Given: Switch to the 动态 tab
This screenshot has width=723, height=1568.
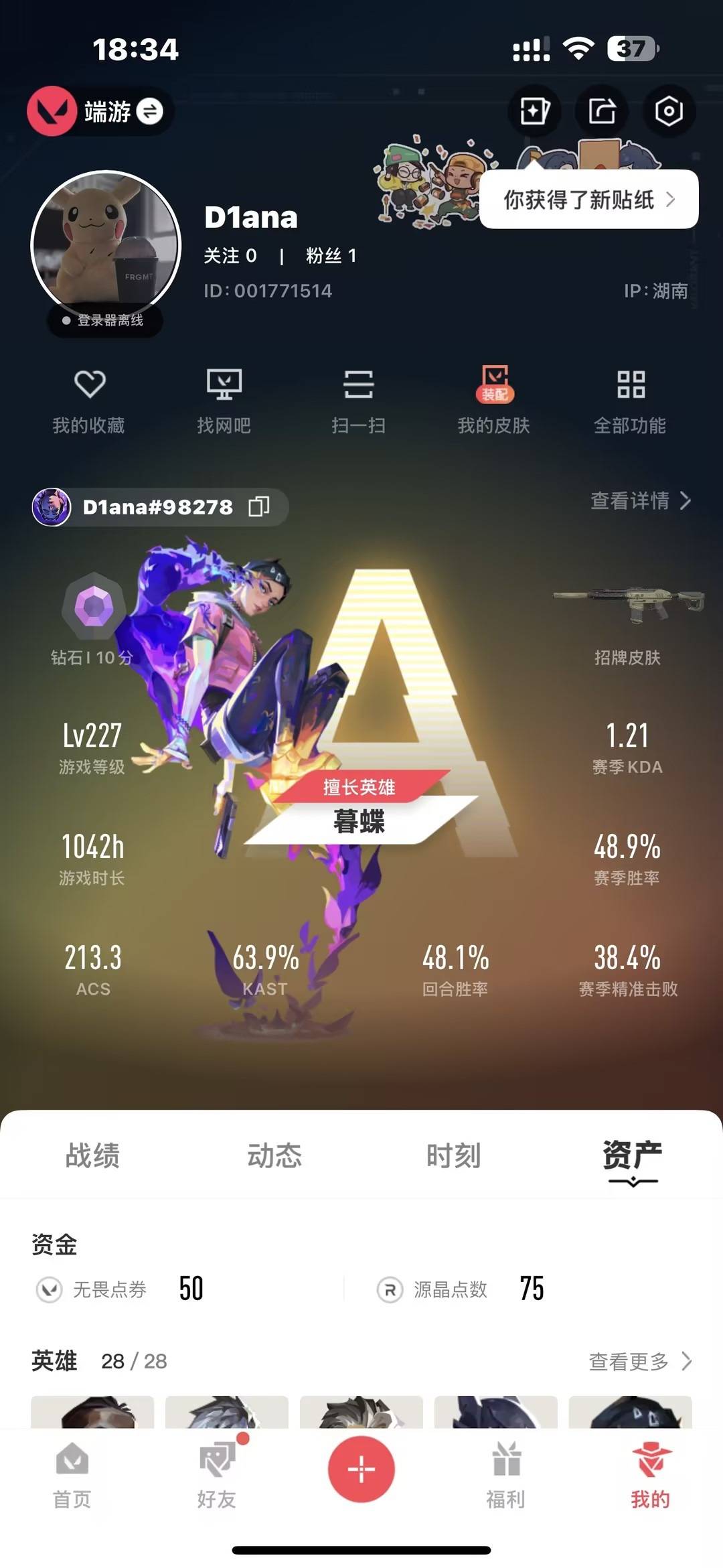Looking at the screenshot, I should (274, 1155).
